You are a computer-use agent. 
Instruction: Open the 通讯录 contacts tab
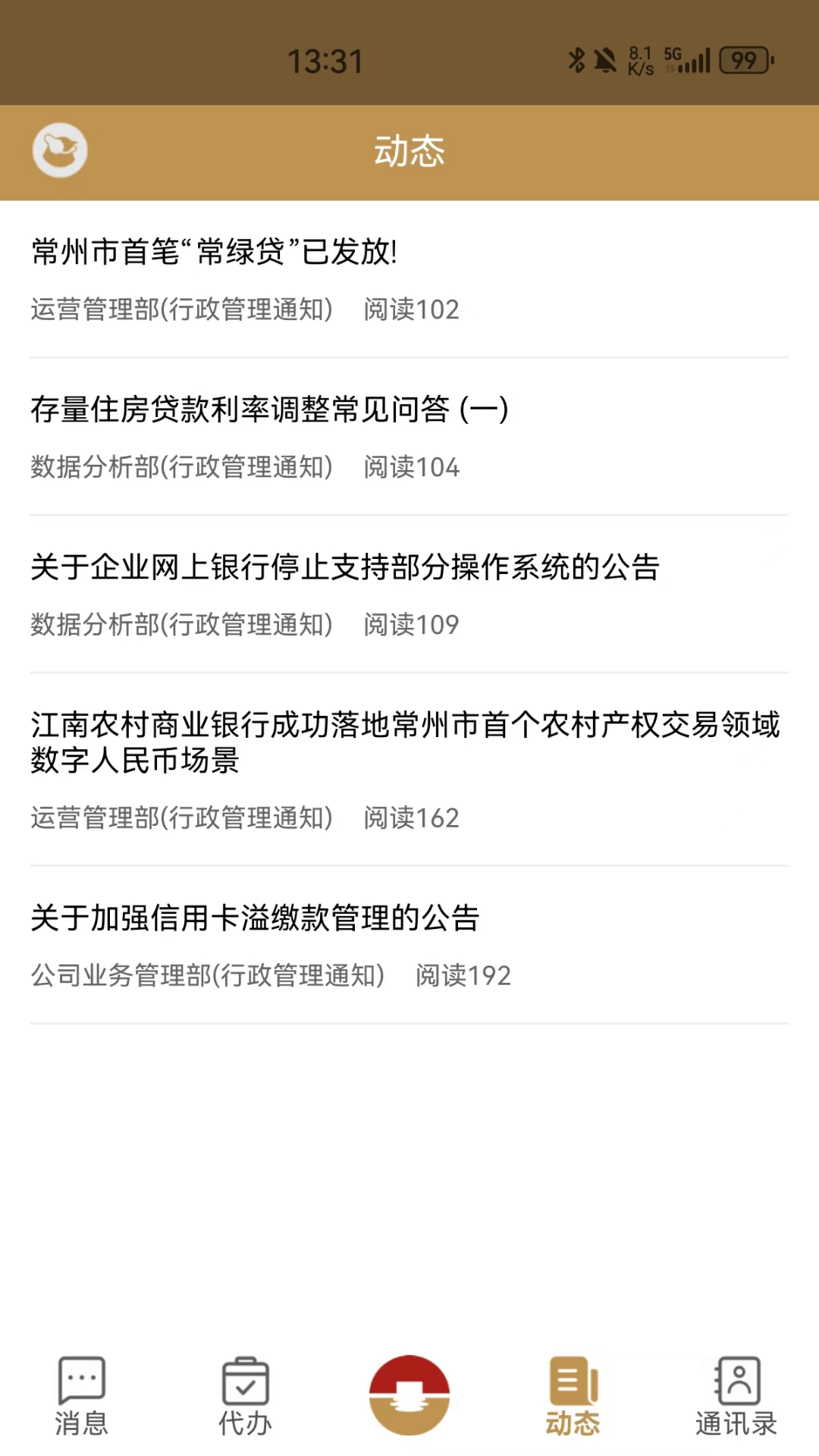pyautogui.click(x=736, y=1396)
